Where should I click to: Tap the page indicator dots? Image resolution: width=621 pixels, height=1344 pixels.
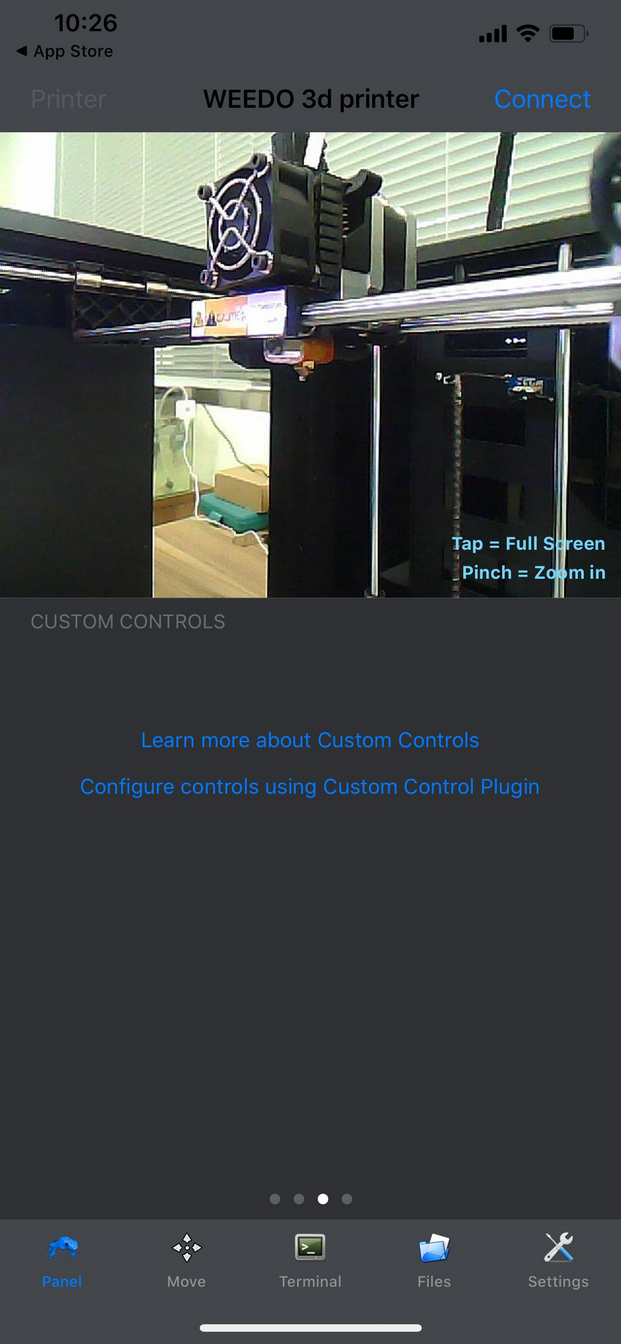(x=311, y=1198)
